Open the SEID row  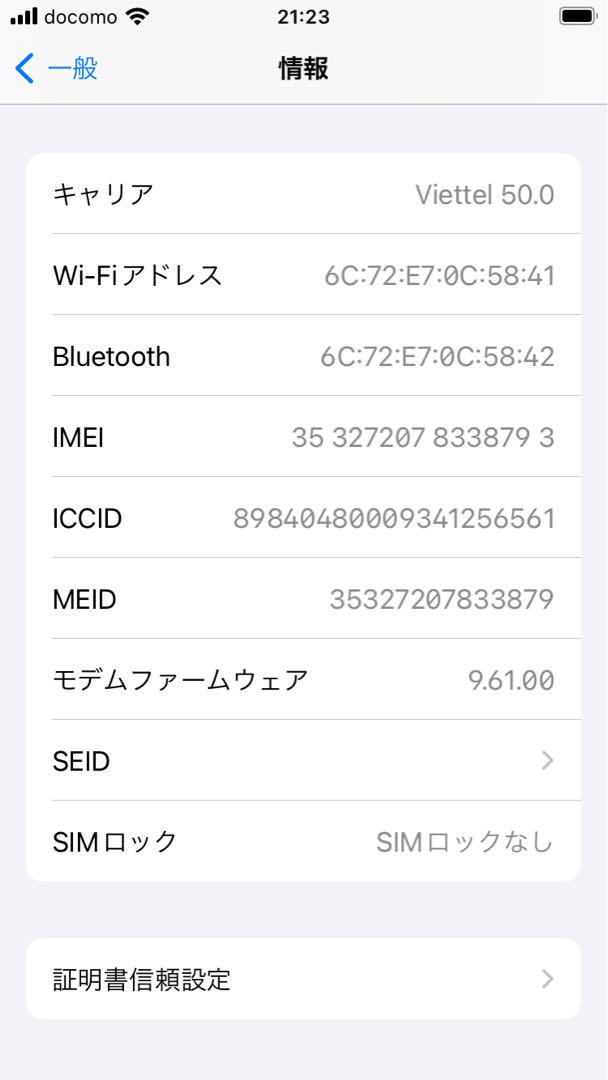tap(303, 760)
